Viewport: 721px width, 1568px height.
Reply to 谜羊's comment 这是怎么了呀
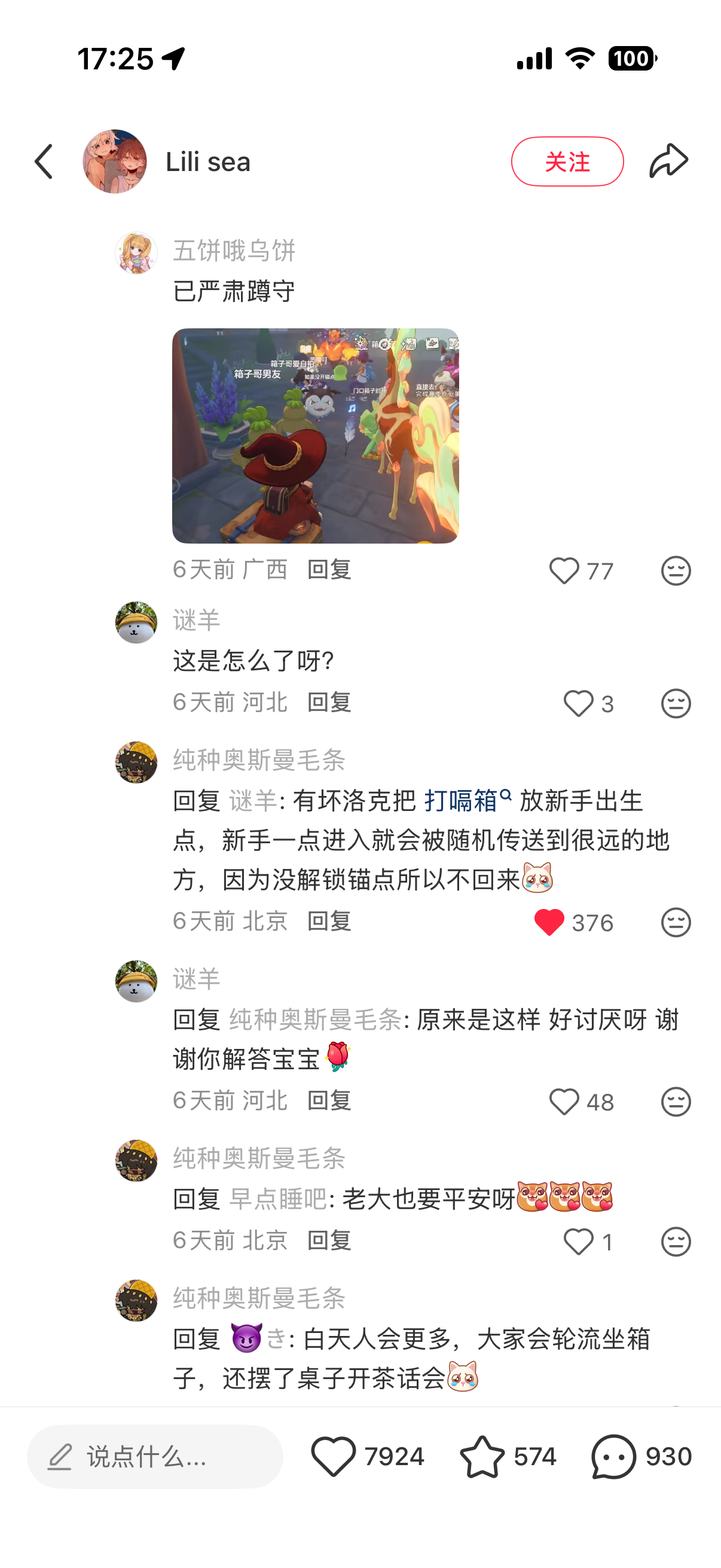(x=329, y=703)
